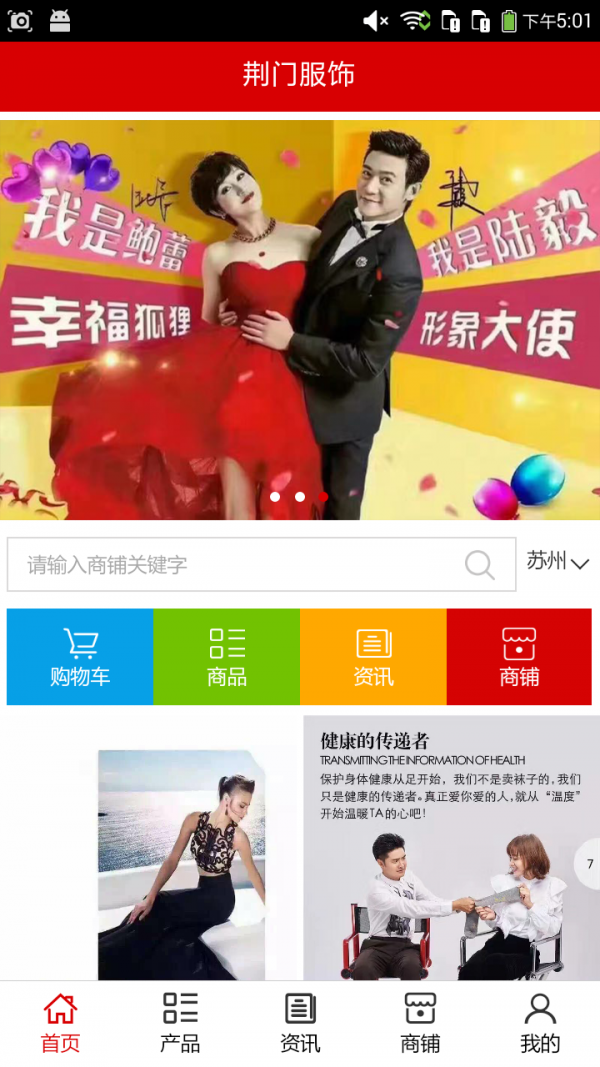Screen dimensions: 600x1067
Task: Tap the round floating 7 badge
Action: (589, 864)
